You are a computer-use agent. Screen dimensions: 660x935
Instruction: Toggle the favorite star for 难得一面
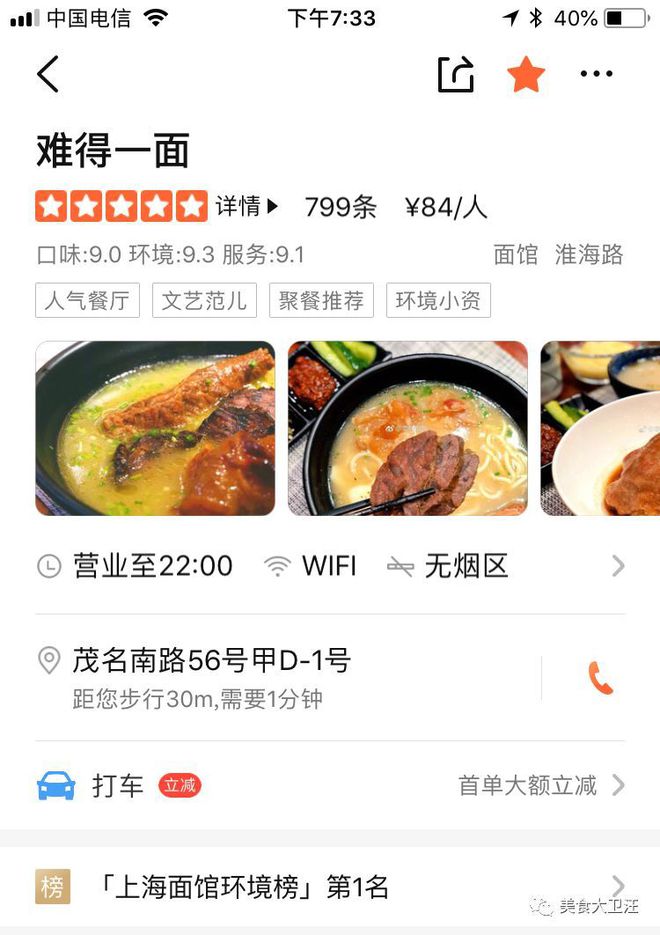tap(526, 74)
